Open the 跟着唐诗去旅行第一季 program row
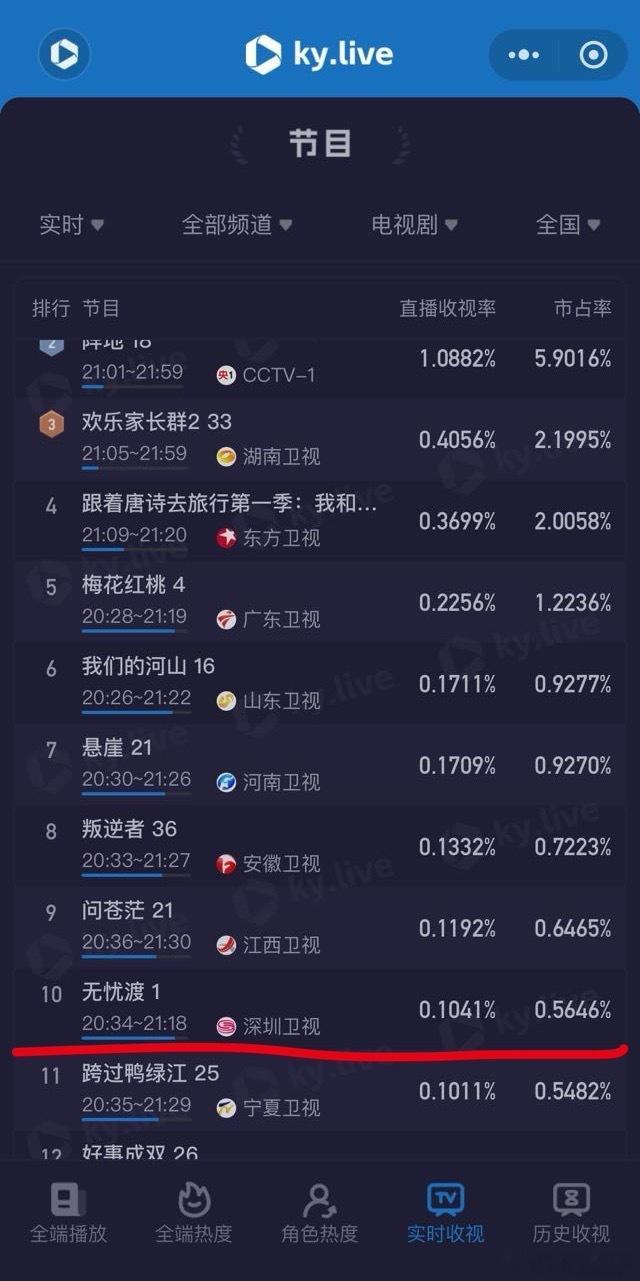 point(320,521)
